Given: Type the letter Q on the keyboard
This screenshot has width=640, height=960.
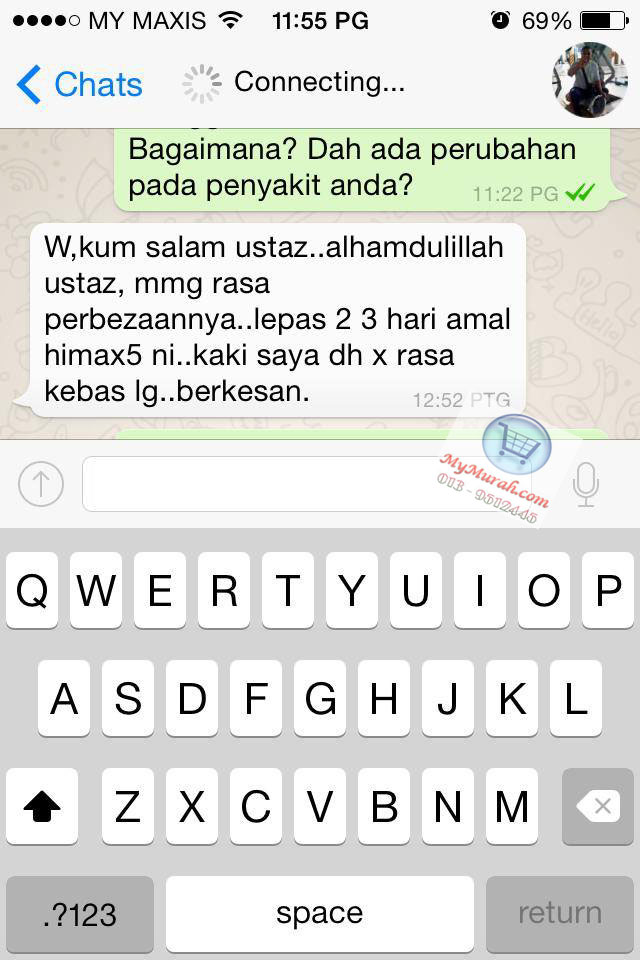Looking at the screenshot, I should (32, 591).
